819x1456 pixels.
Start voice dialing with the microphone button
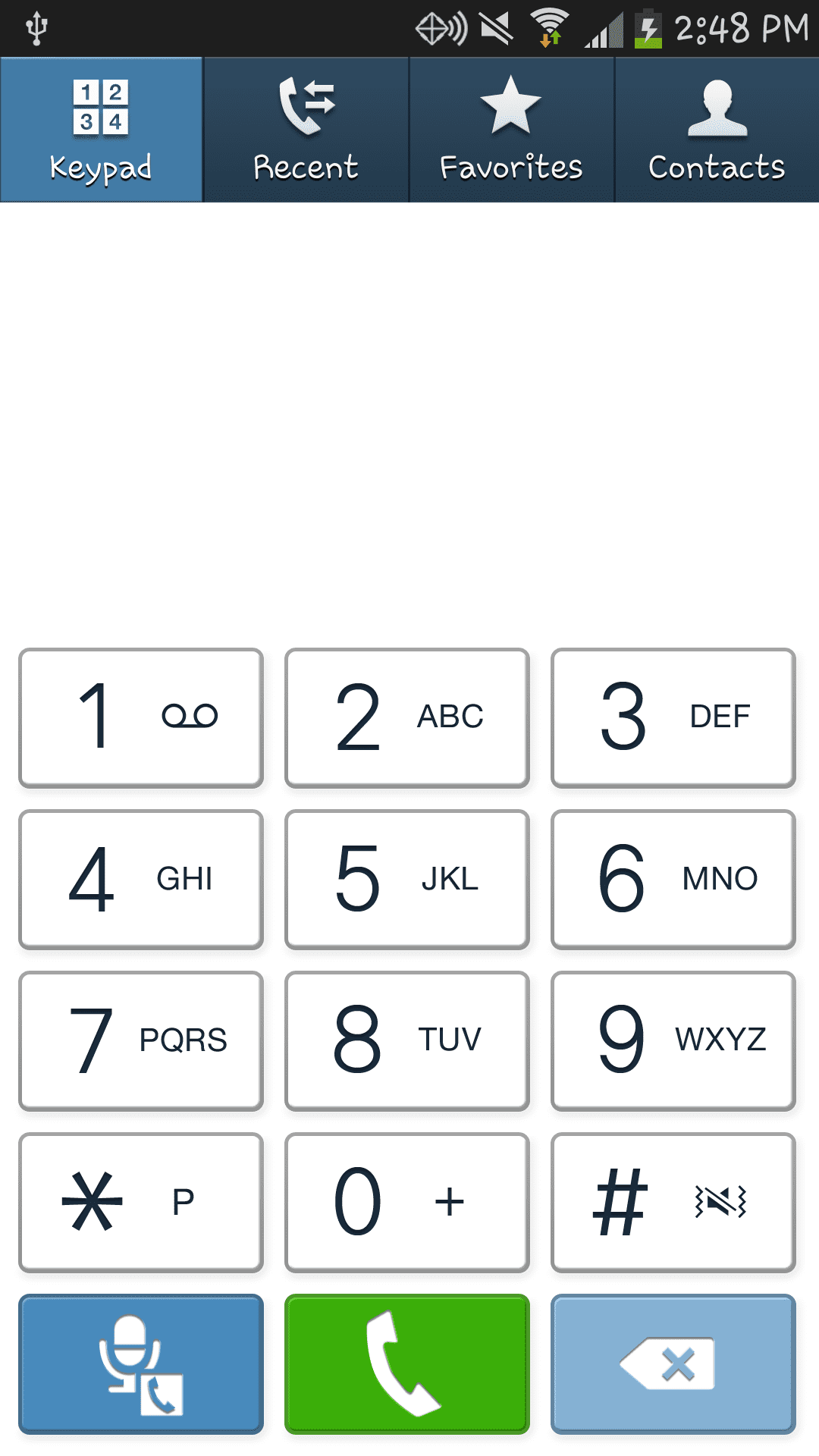click(141, 1363)
